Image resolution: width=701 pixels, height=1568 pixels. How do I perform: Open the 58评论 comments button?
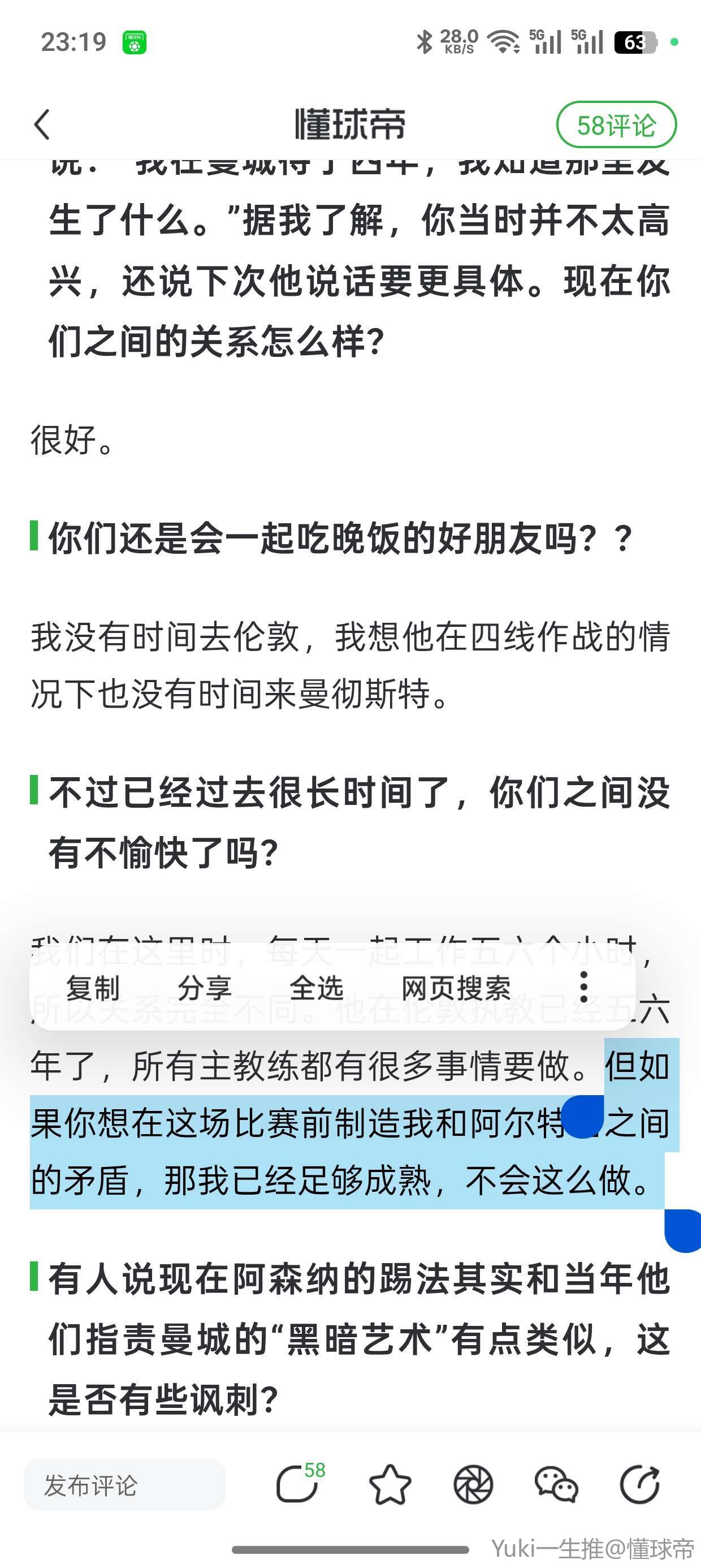[x=616, y=125]
